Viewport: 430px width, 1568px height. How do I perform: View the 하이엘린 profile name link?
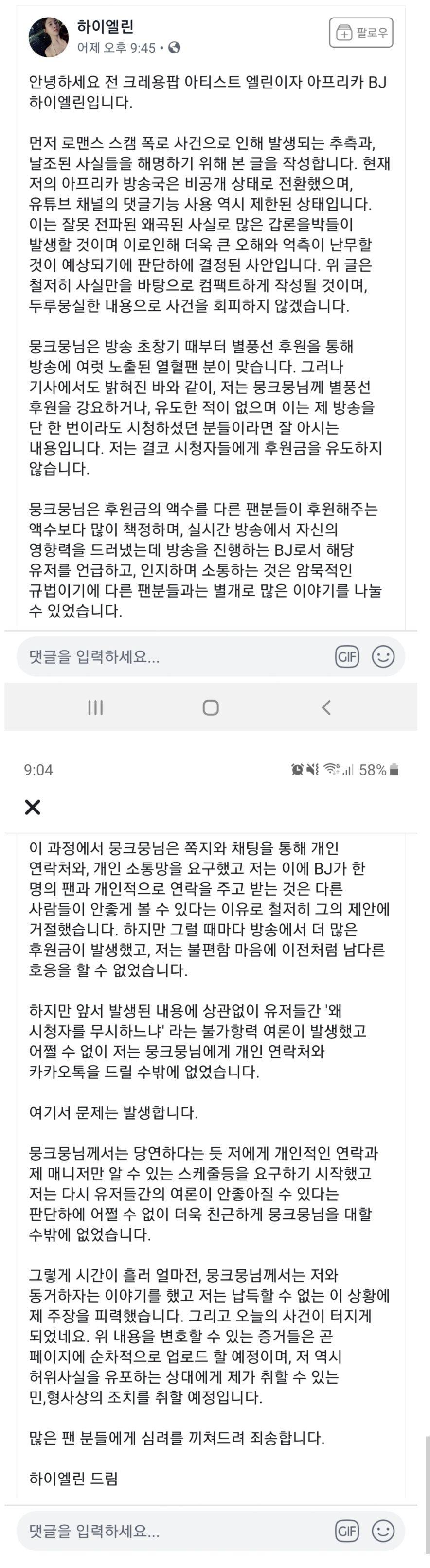coord(105,27)
